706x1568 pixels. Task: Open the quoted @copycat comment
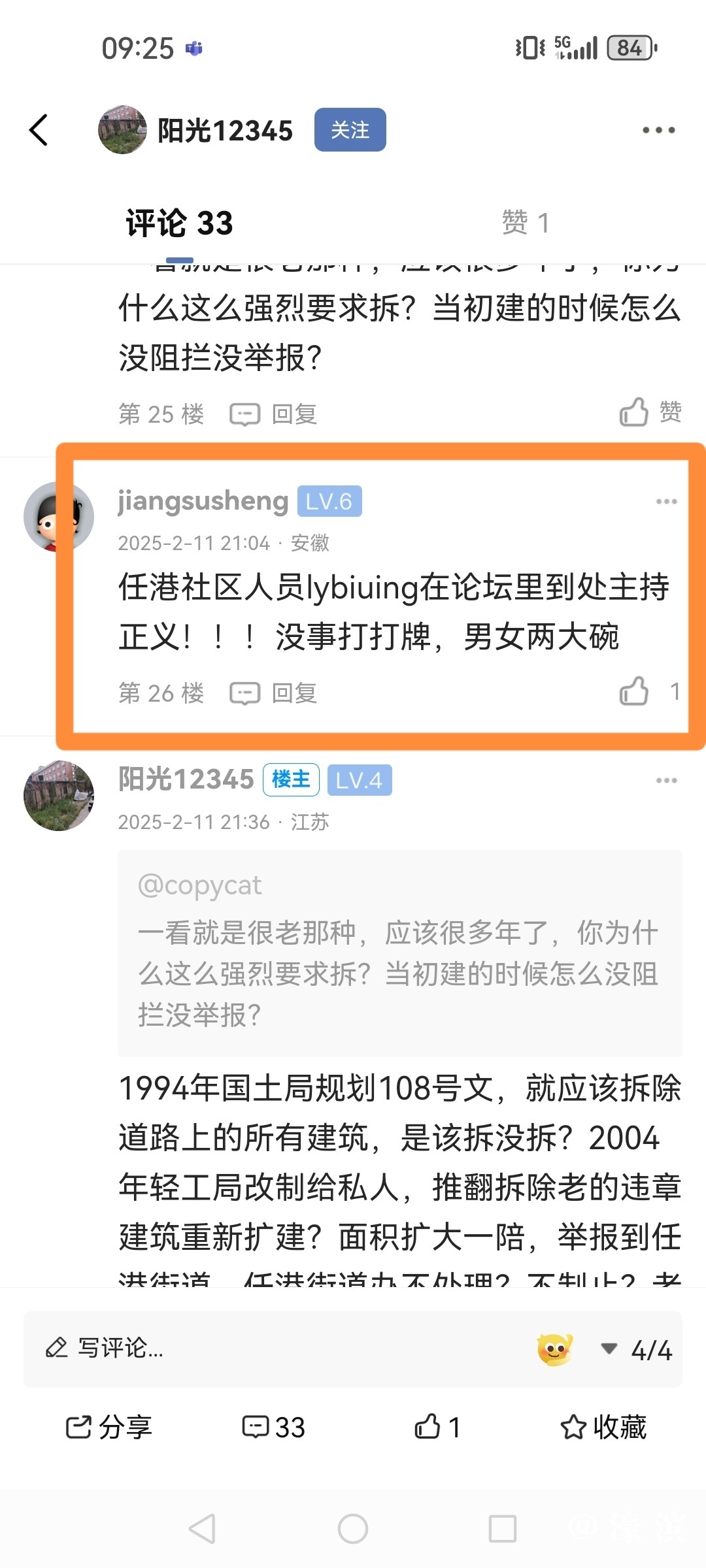click(399, 953)
